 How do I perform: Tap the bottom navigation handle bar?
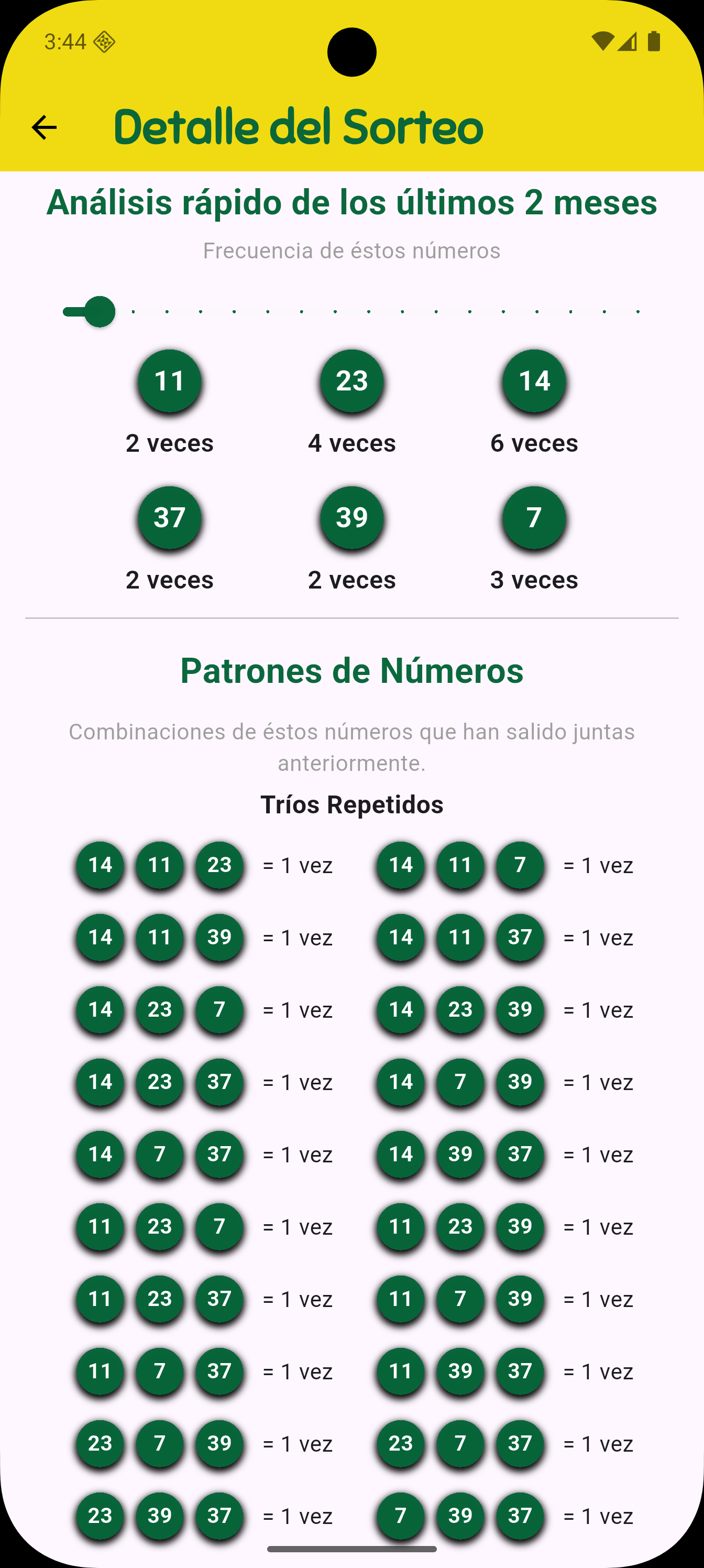tap(351, 1550)
